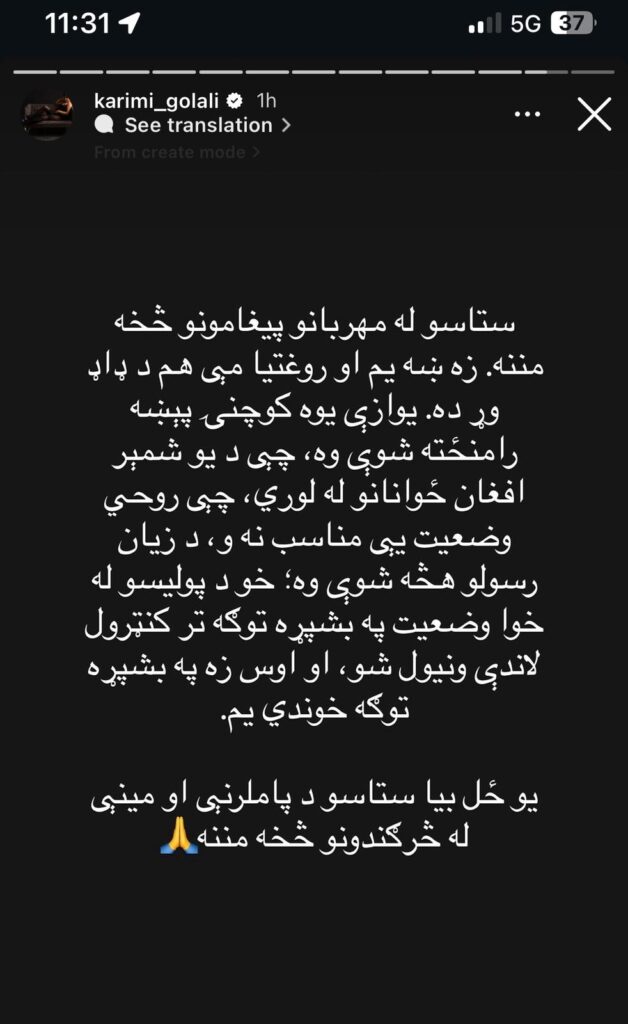Close the story with the X icon
Image resolution: width=628 pixels, height=1024 pixels.
coord(595,116)
